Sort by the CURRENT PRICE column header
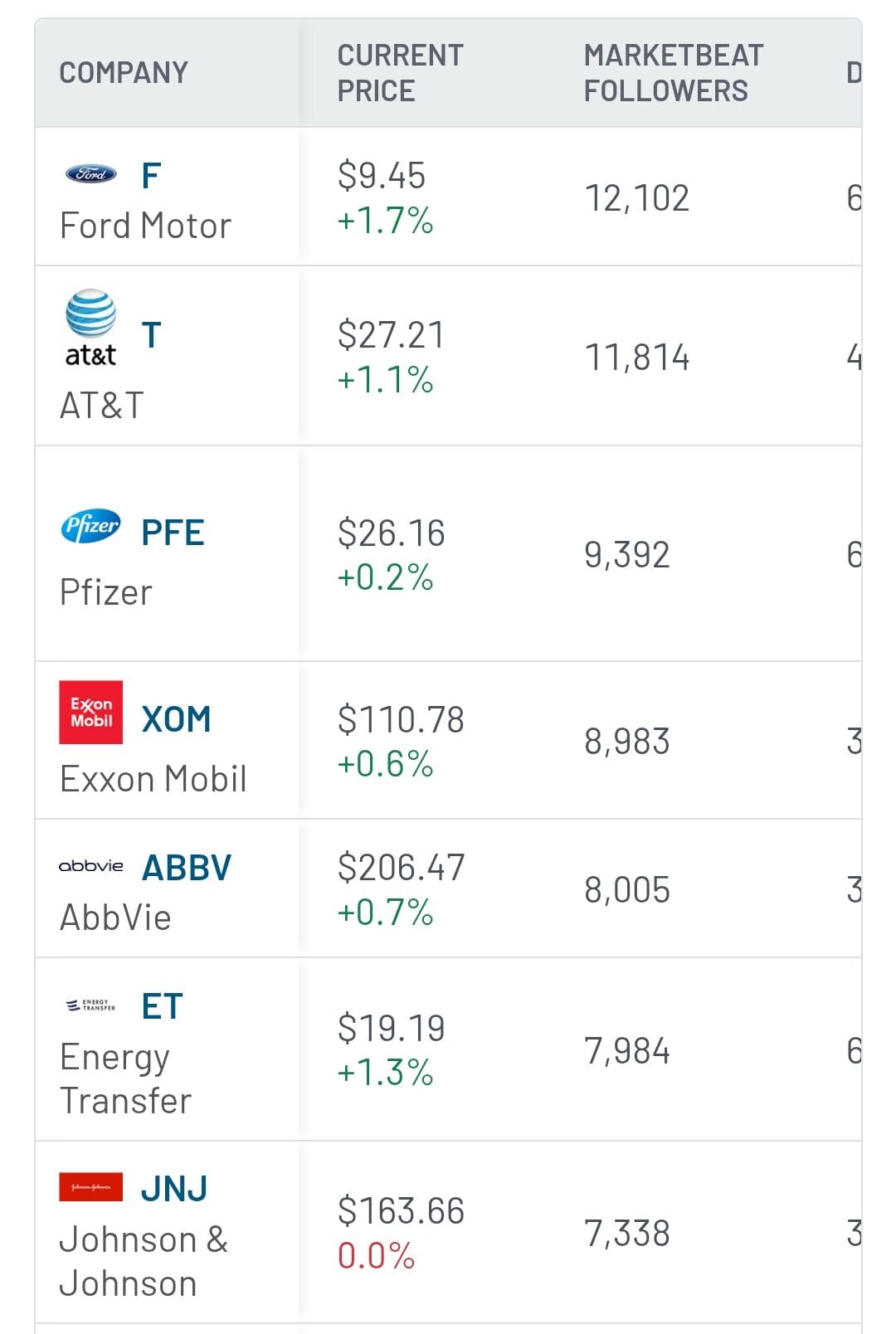 pos(399,72)
